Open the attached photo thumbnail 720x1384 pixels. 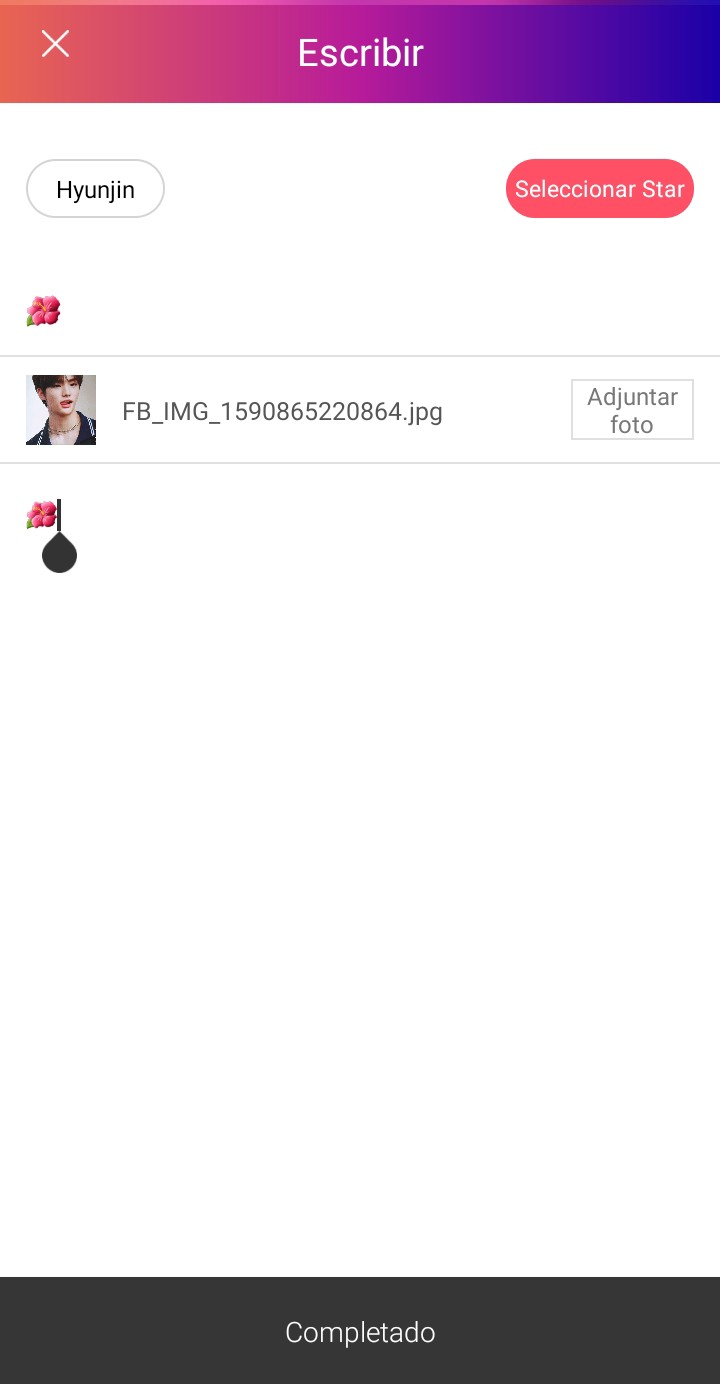point(61,410)
